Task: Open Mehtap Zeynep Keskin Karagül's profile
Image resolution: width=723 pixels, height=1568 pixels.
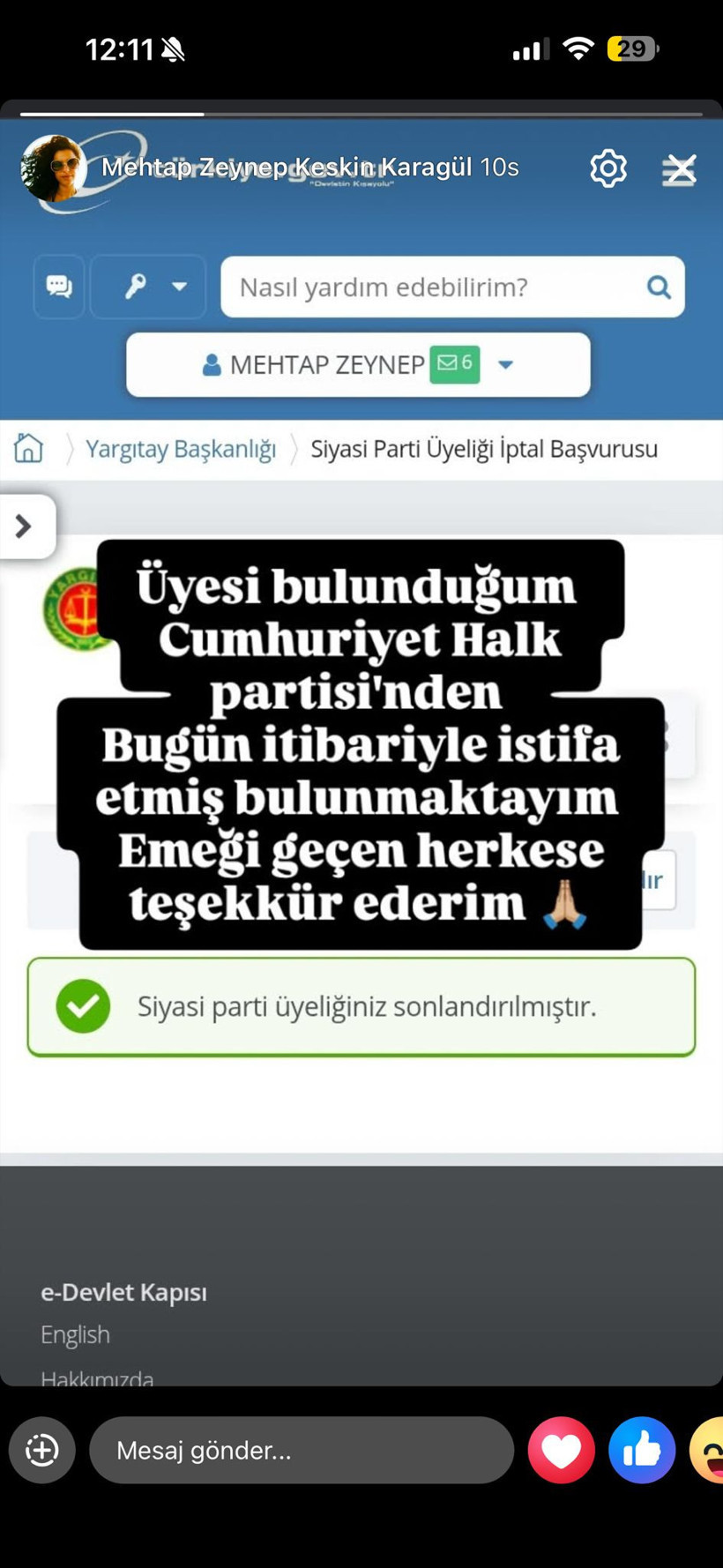Action: (x=55, y=168)
